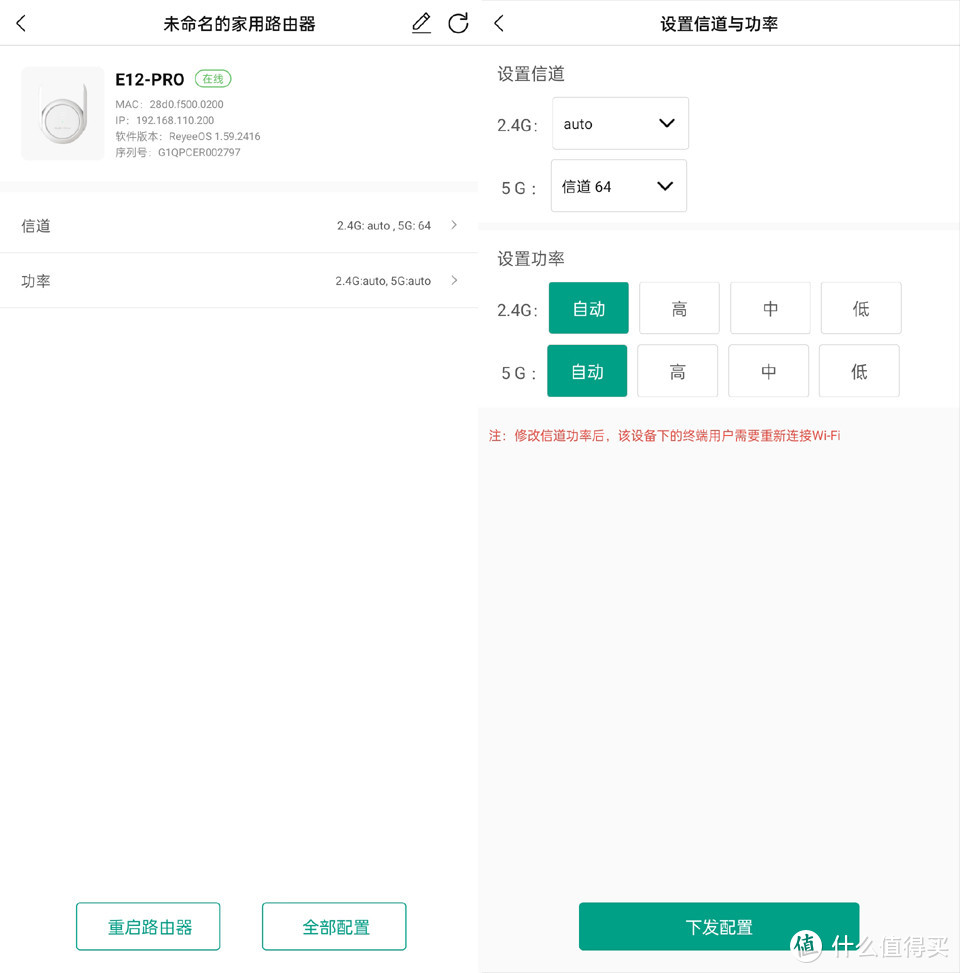Screen dimensions: 960x973
Task: Select 低 power level for 2.4G
Action: (x=860, y=308)
